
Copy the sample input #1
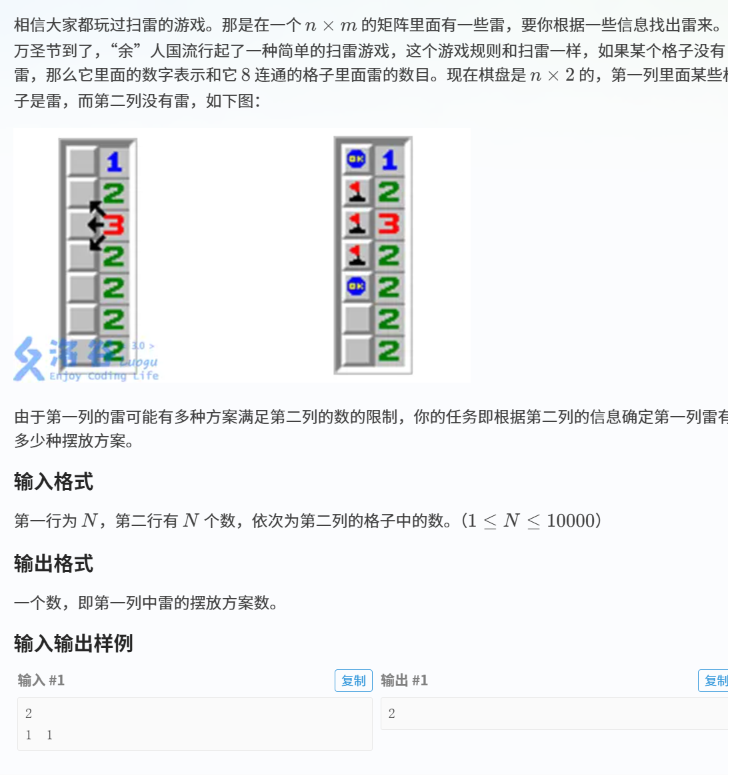click(353, 681)
